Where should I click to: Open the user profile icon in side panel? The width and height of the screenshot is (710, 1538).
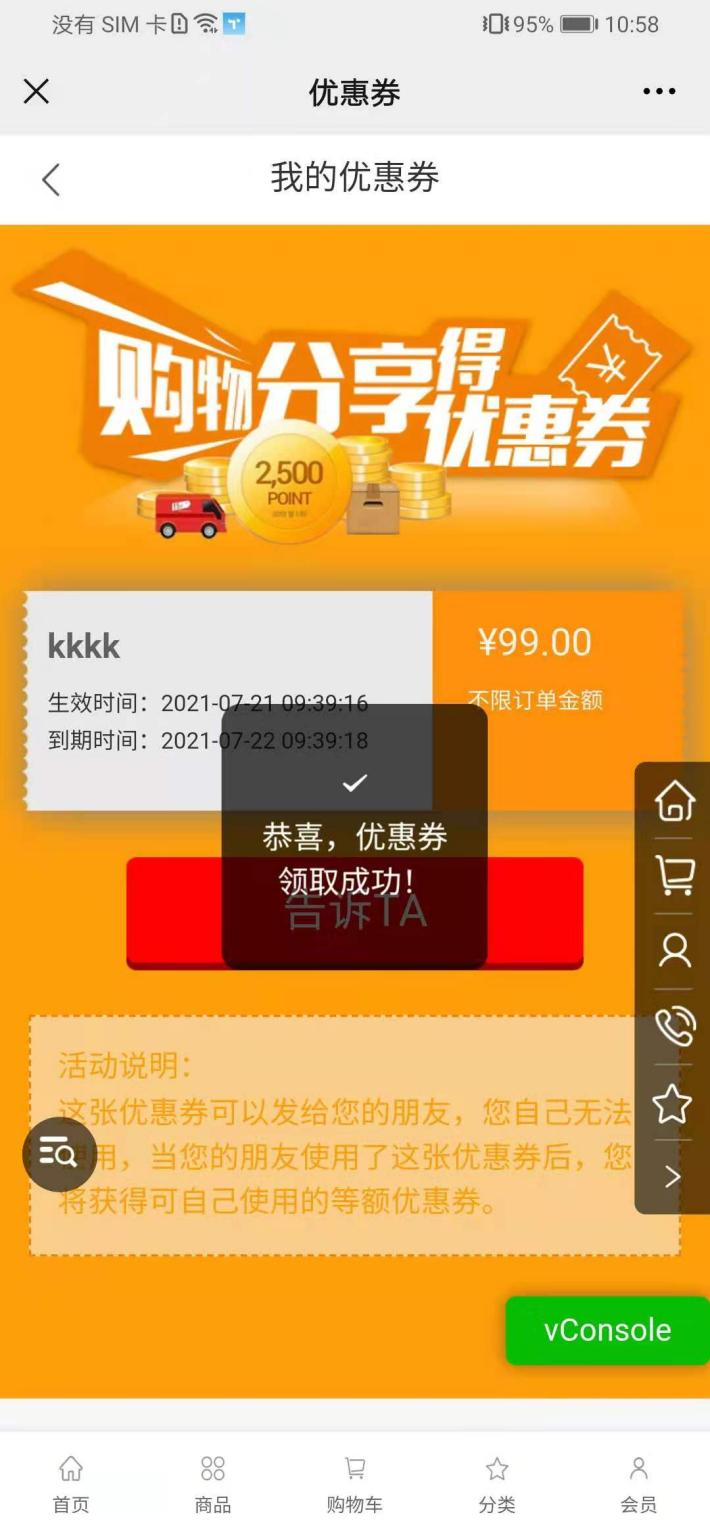tap(673, 950)
